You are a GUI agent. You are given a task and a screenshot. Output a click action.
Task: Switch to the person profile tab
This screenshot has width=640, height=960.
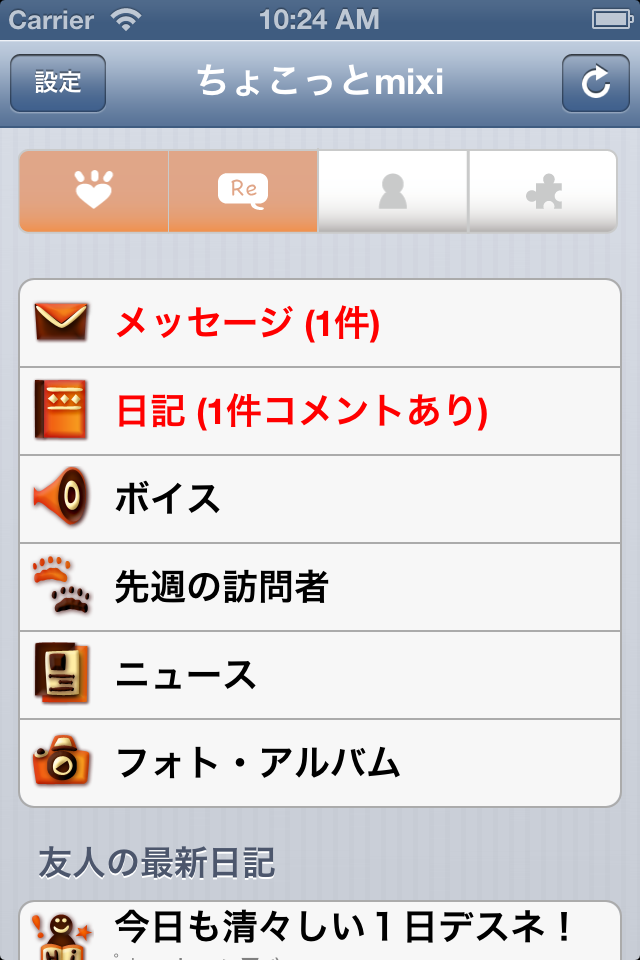392,191
